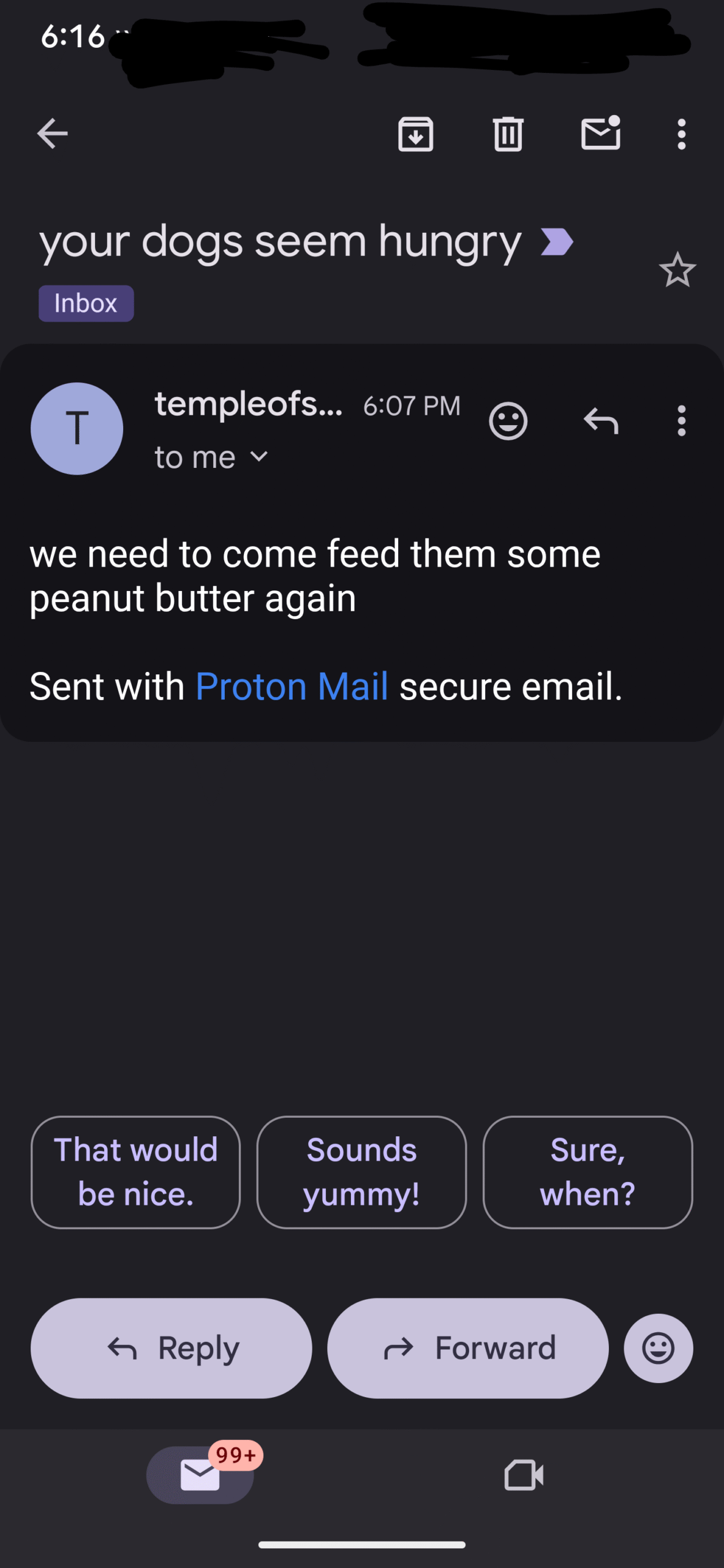The width and height of the screenshot is (724, 1568).
Task: Switch to the Meet video tab
Action: click(x=524, y=1475)
